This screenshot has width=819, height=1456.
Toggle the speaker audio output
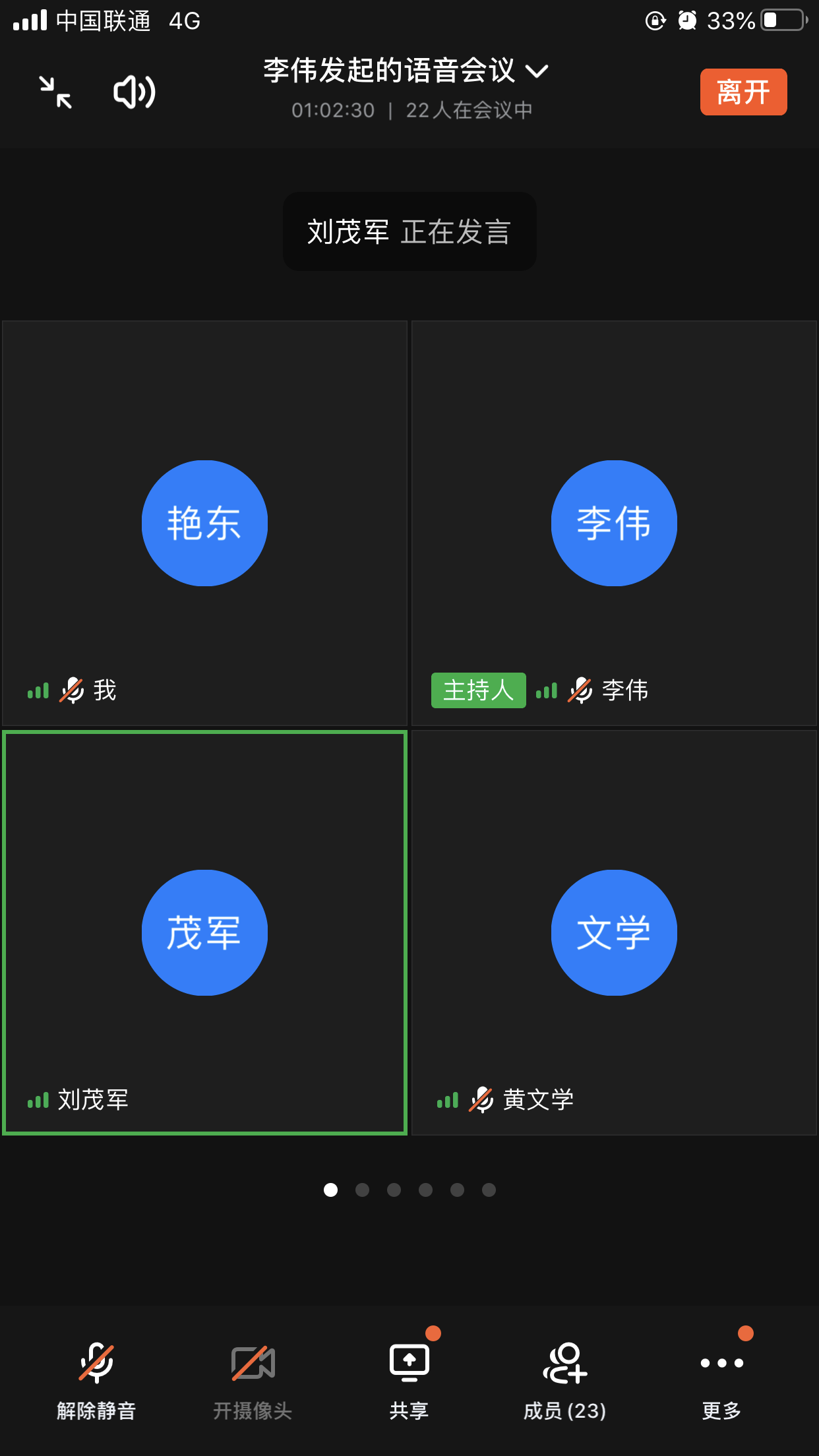(135, 92)
